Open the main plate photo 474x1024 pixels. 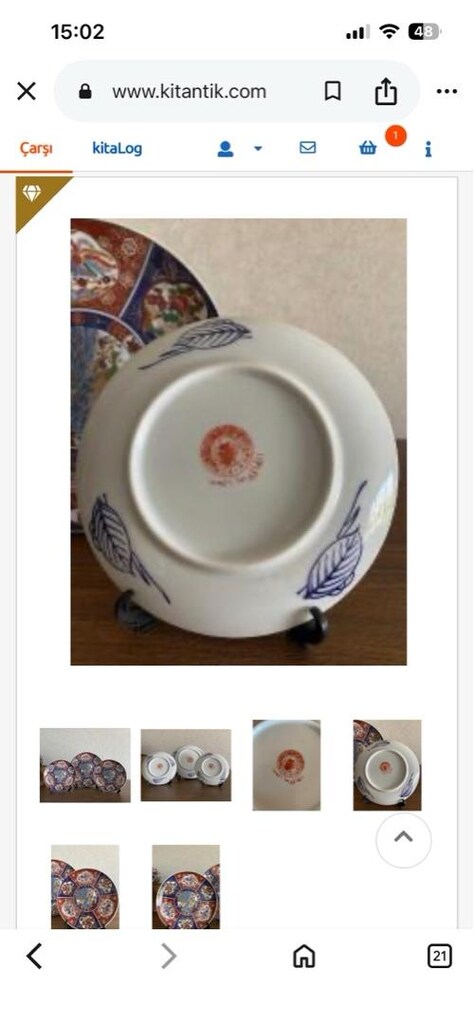(238, 441)
